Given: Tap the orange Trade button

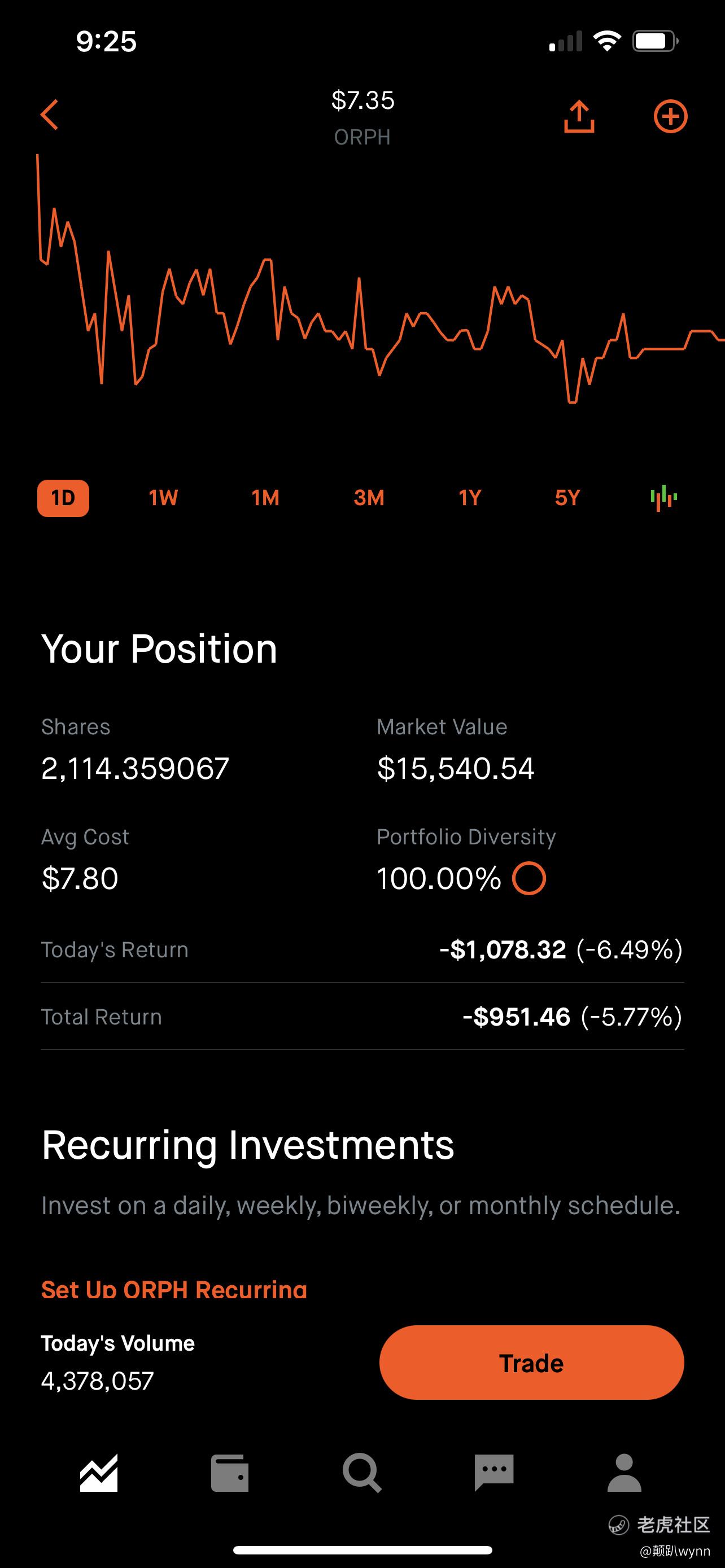Looking at the screenshot, I should point(531,1362).
